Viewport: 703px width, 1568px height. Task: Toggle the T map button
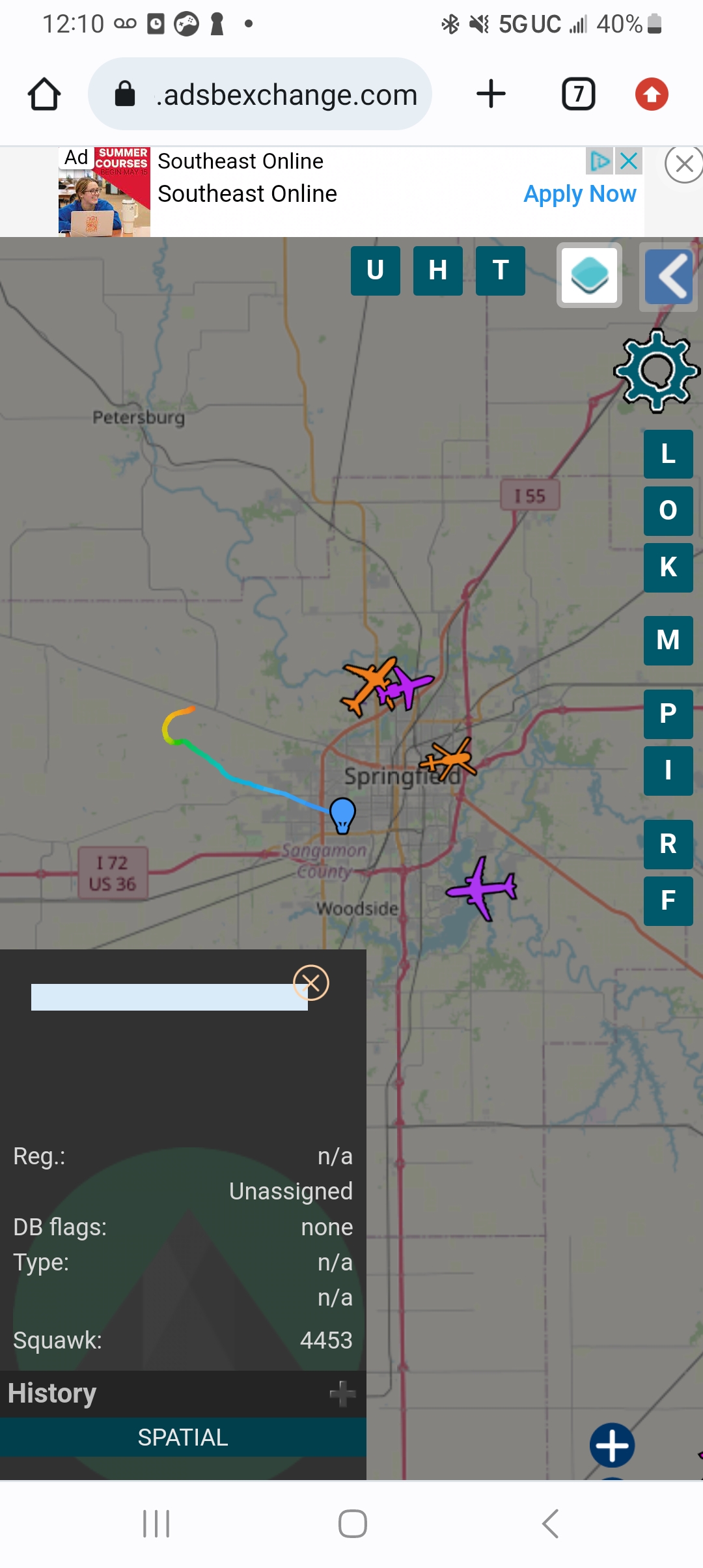pyautogui.click(x=501, y=271)
